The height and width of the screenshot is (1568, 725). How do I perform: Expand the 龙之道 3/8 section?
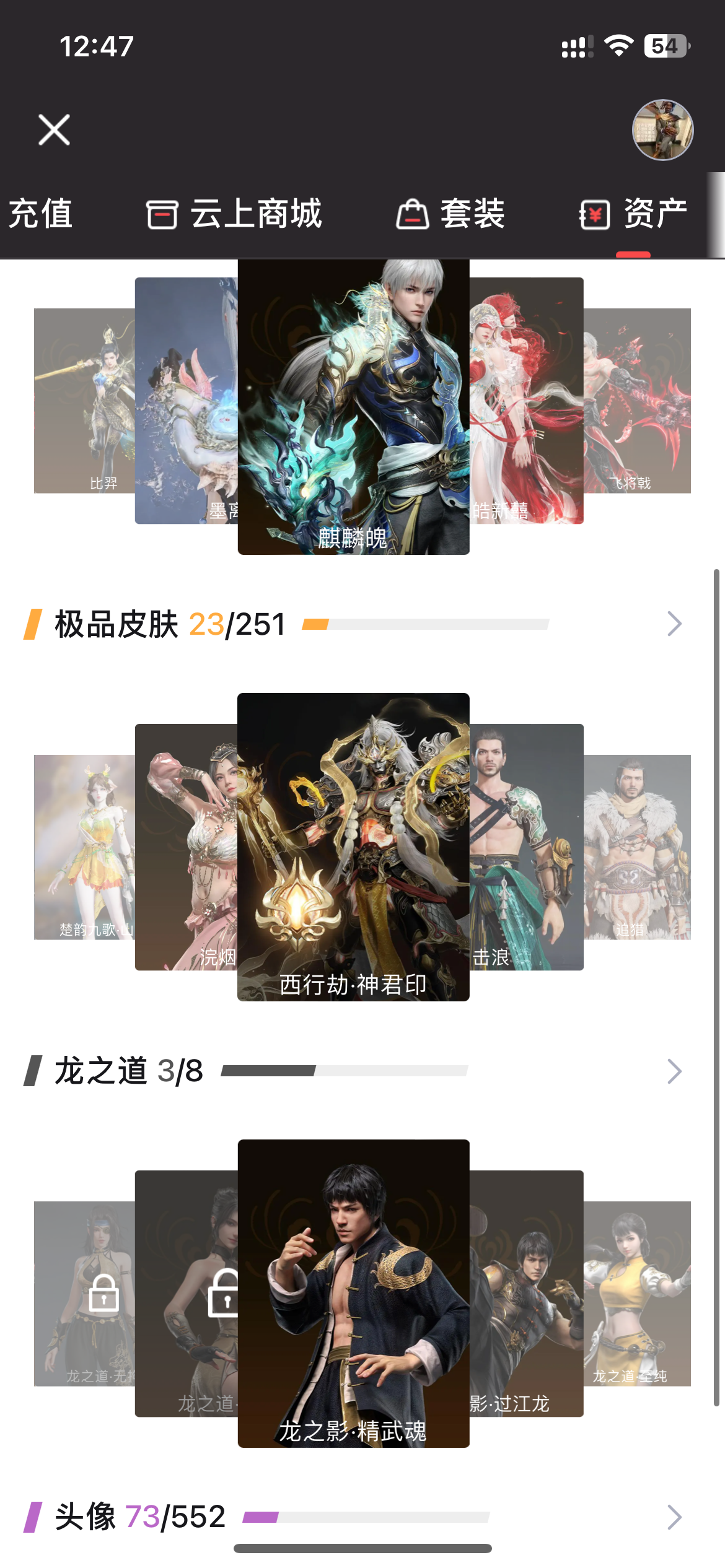point(674,1071)
